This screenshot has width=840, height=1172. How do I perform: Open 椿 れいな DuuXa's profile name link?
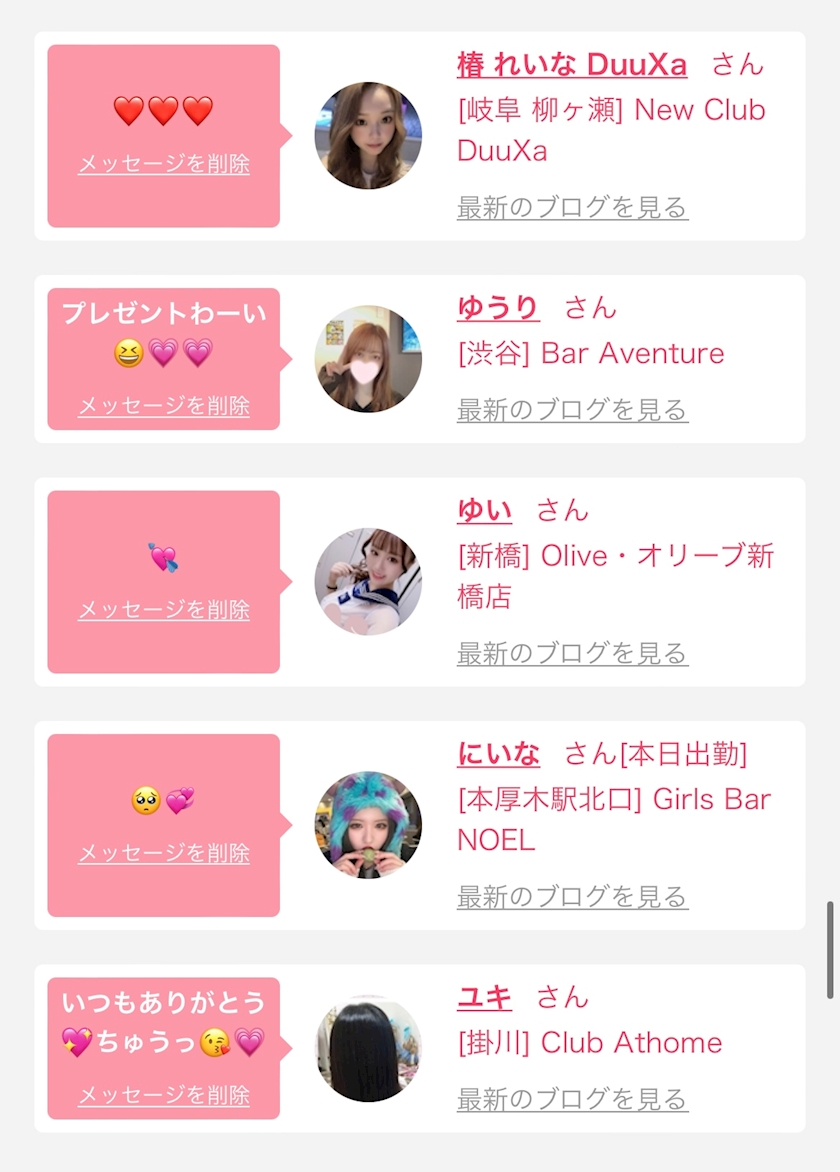571,65
